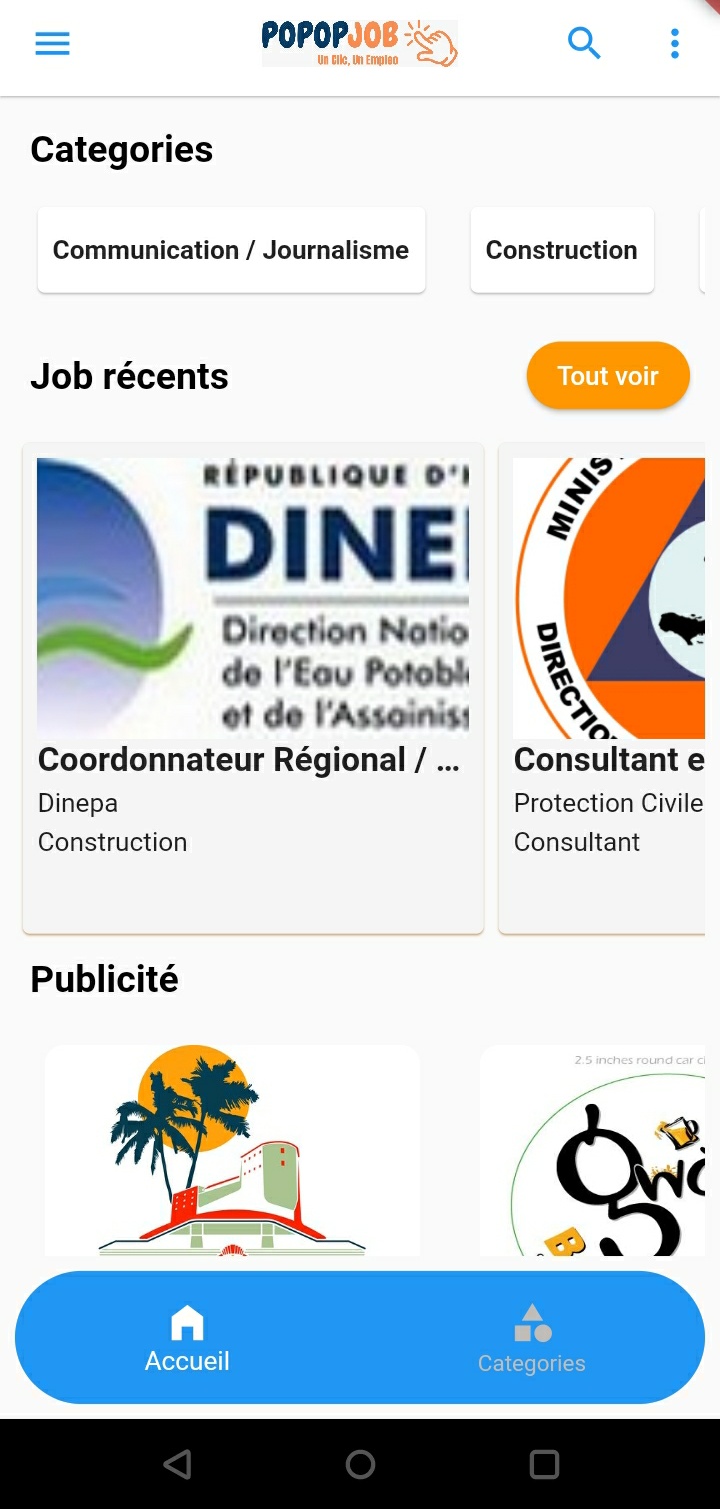The width and height of the screenshot is (720, 1509).
Task: Open the three-dot overflow menu
Action: [675, 44]
